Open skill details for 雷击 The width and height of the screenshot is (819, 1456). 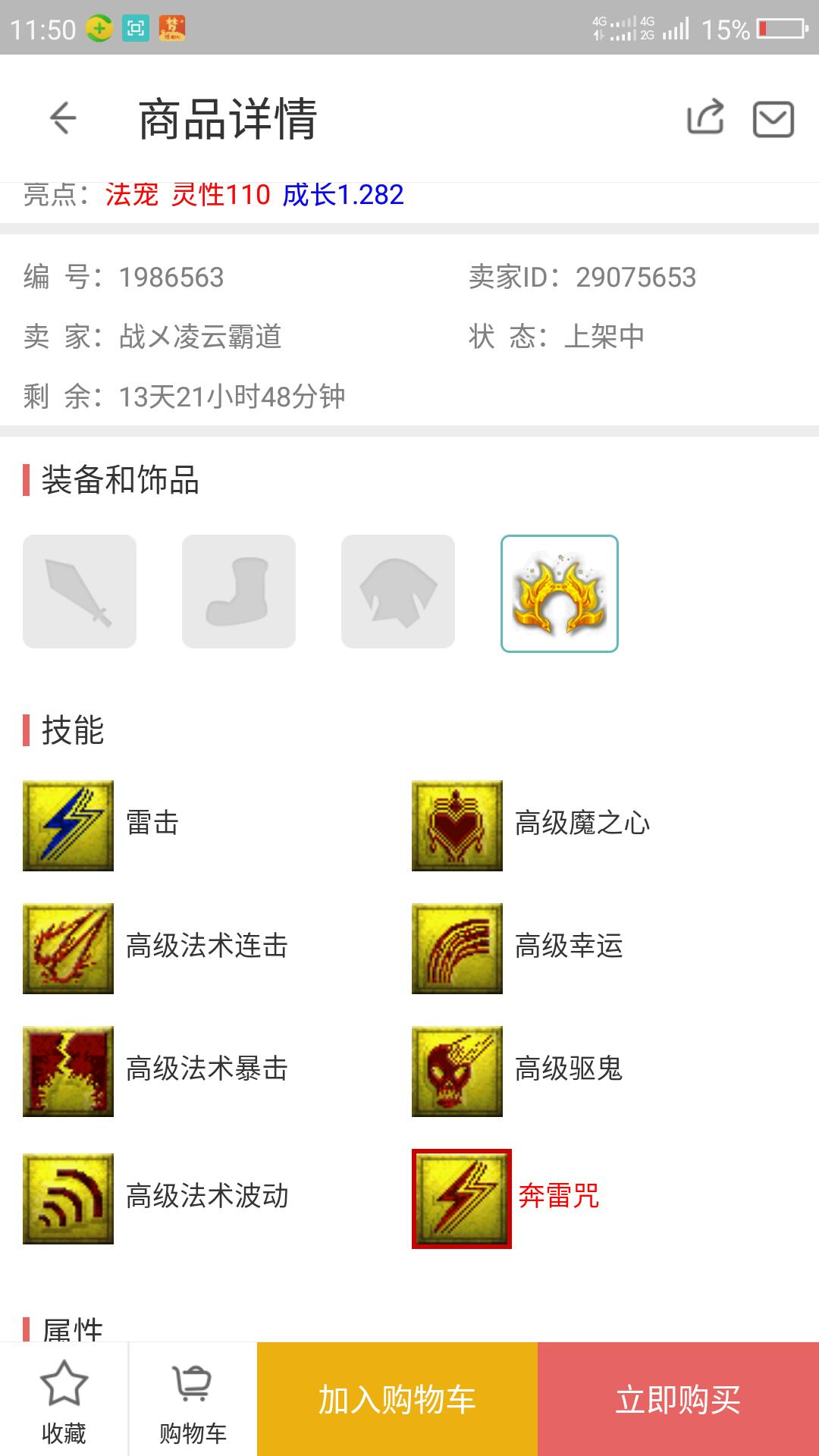click(68, 825)
